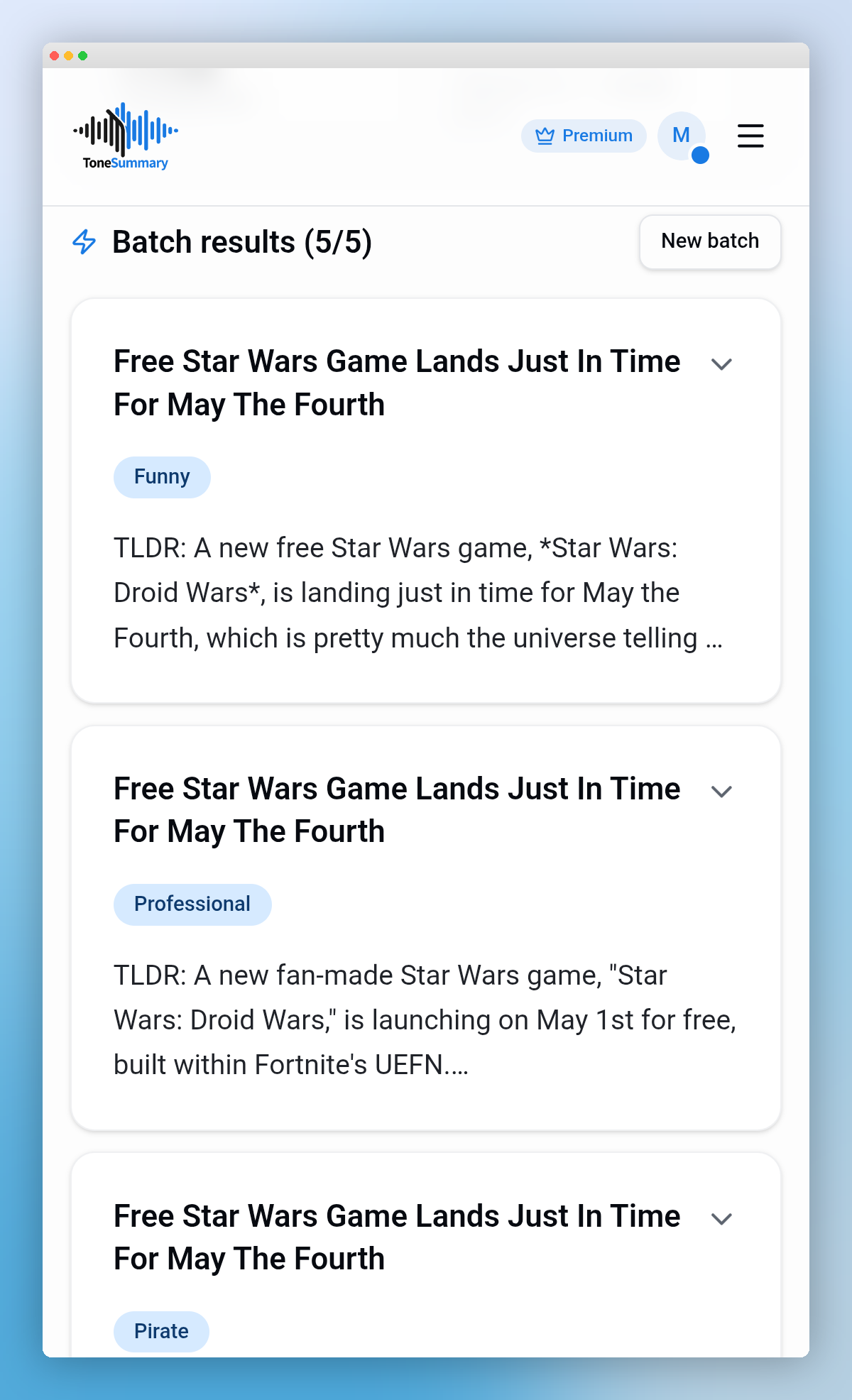Open the M profile avatar

682,136
